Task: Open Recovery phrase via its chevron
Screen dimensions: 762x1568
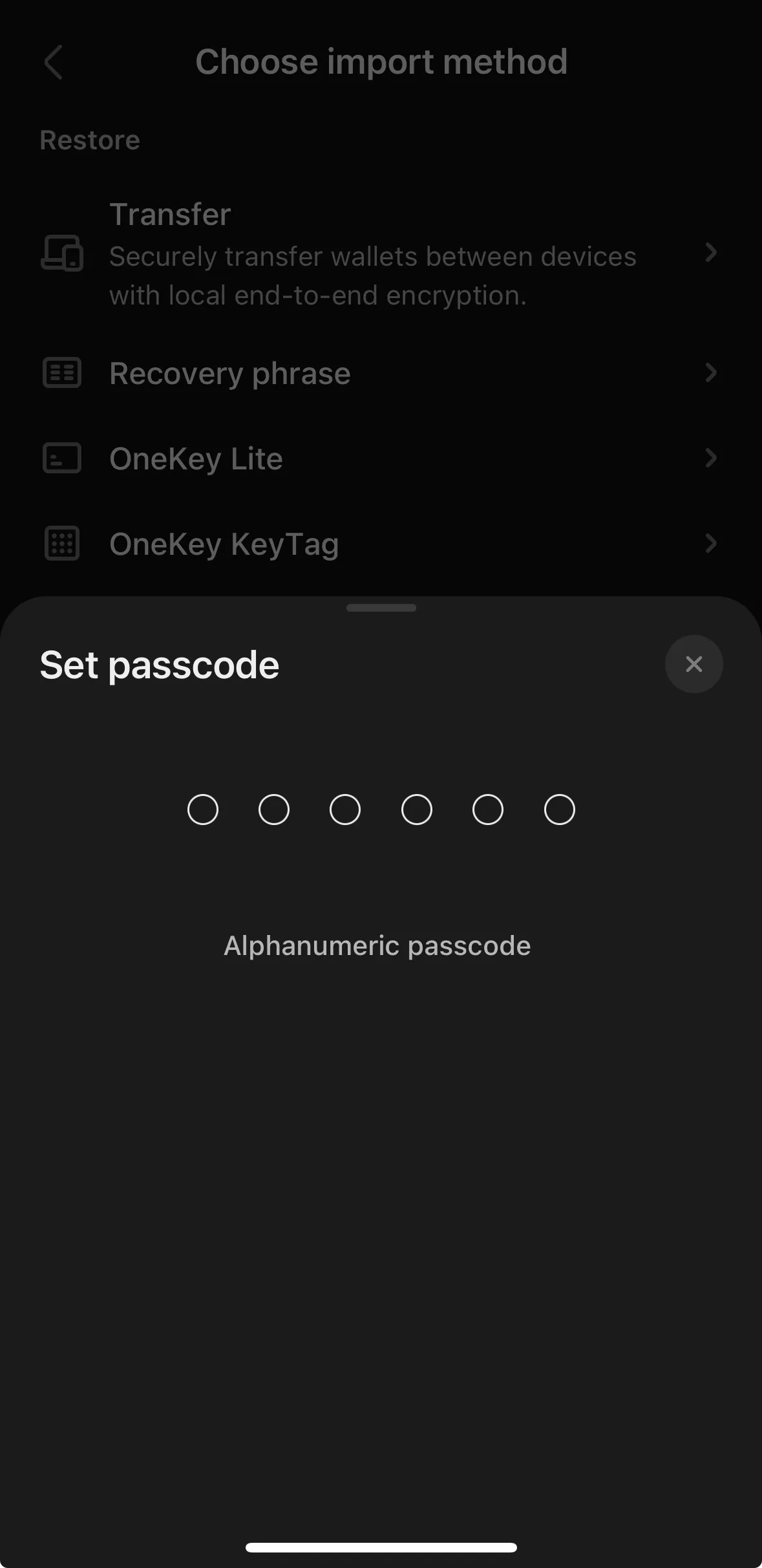Action: point(712,373)
